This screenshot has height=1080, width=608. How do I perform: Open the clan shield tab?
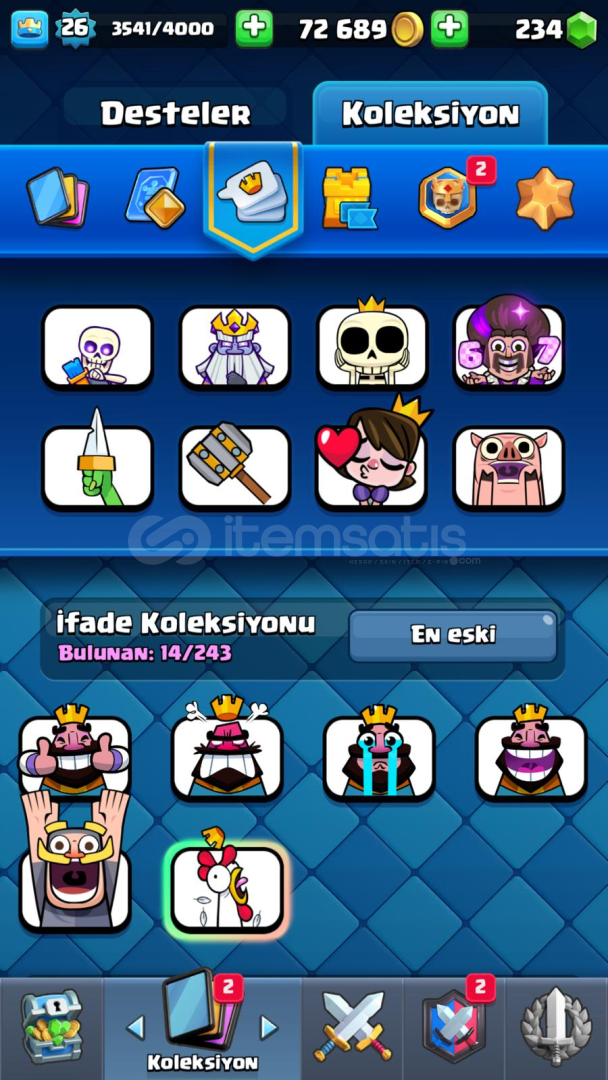(453, 1027)
